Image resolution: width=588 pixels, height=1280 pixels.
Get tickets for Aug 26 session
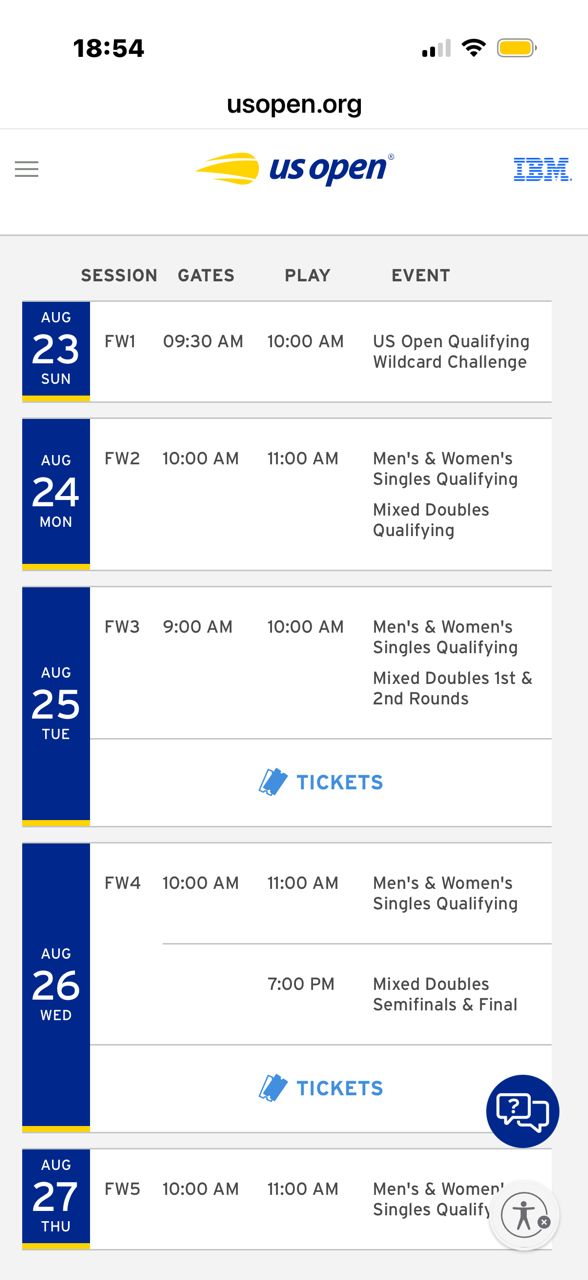click(321, 1088)
